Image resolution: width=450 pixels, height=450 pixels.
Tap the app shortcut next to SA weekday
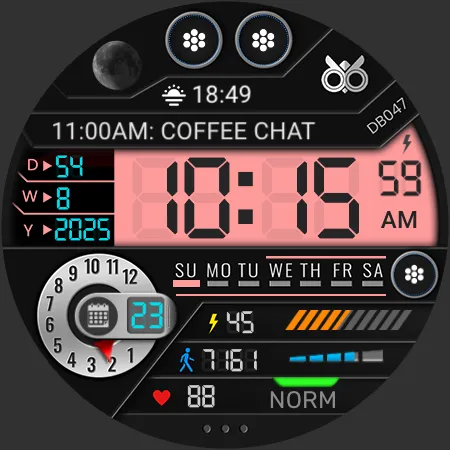414,275
